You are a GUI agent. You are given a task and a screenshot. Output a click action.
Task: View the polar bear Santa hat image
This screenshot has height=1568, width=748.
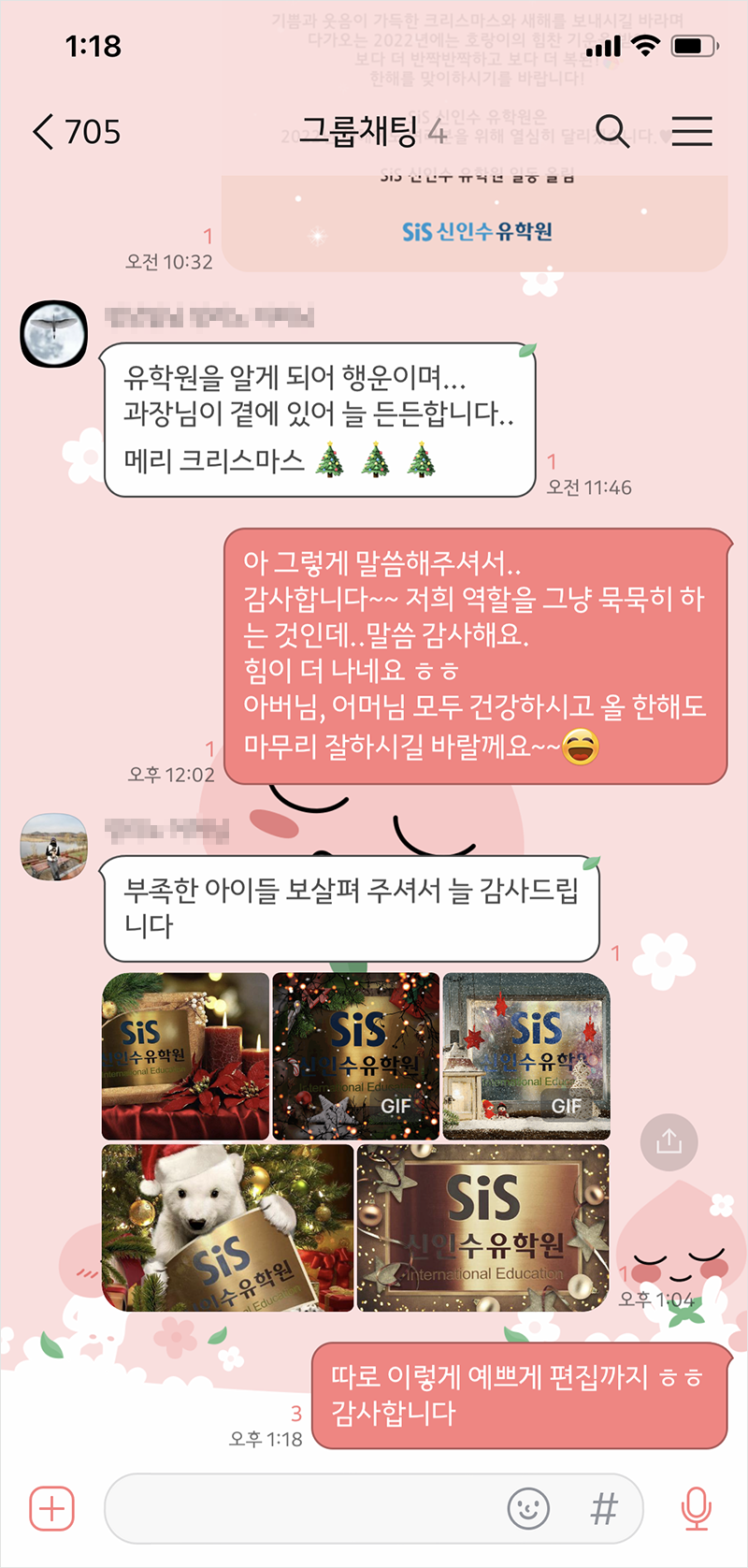pos(228,1227)
